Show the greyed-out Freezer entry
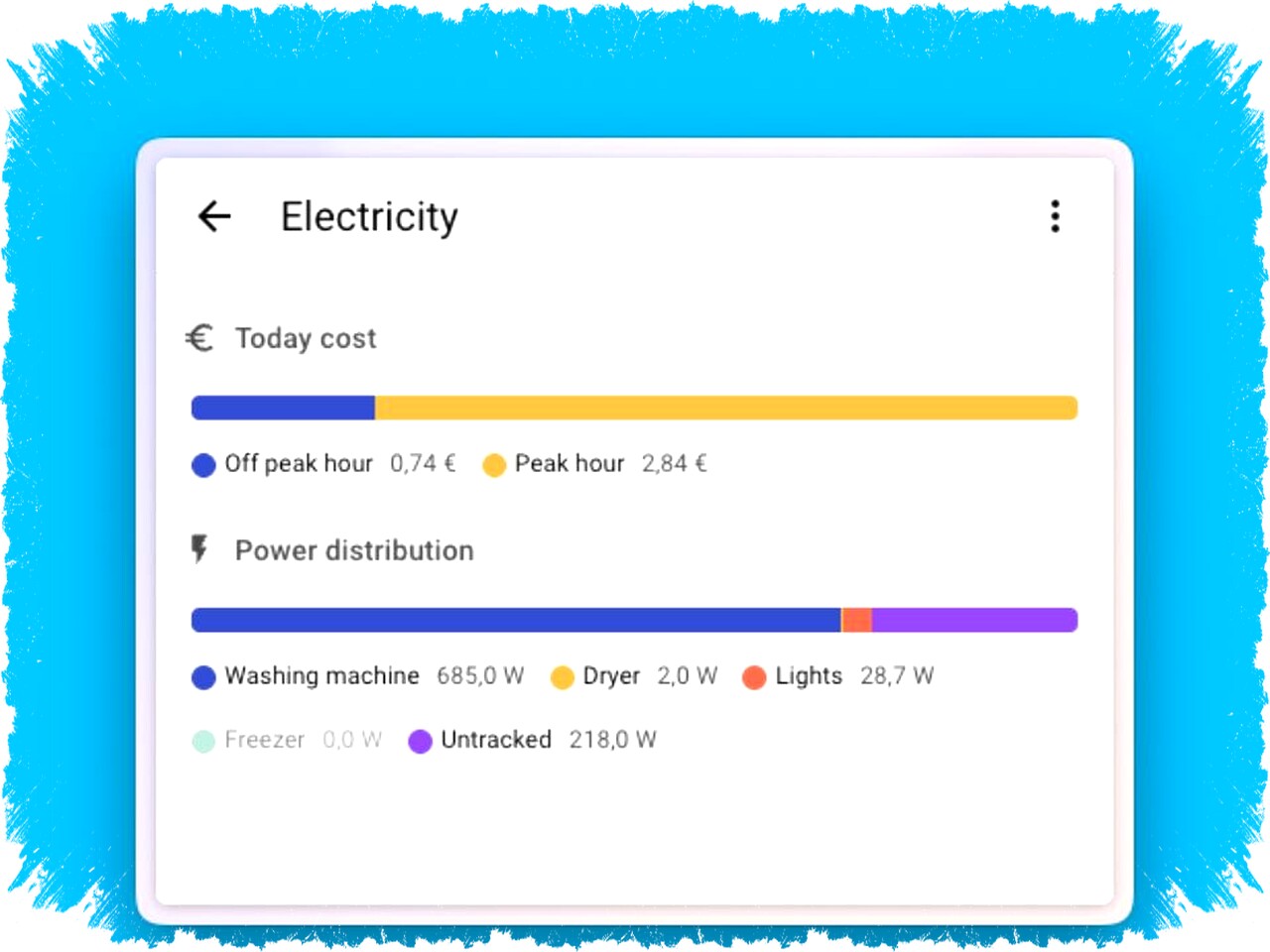Screen dimensions: 1270x952 pyautogui.click(x=264, y=740)
